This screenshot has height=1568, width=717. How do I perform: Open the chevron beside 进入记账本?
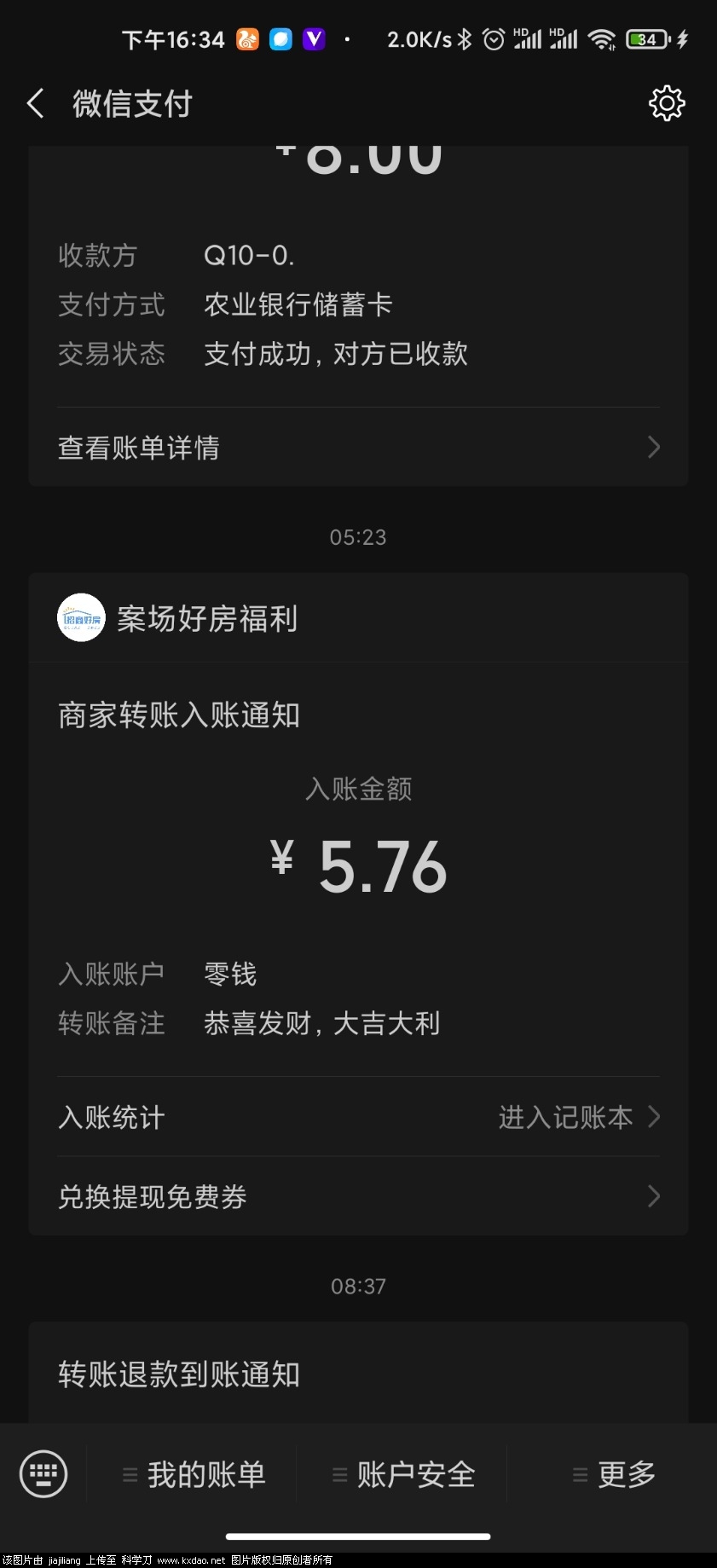[654, 1117]
